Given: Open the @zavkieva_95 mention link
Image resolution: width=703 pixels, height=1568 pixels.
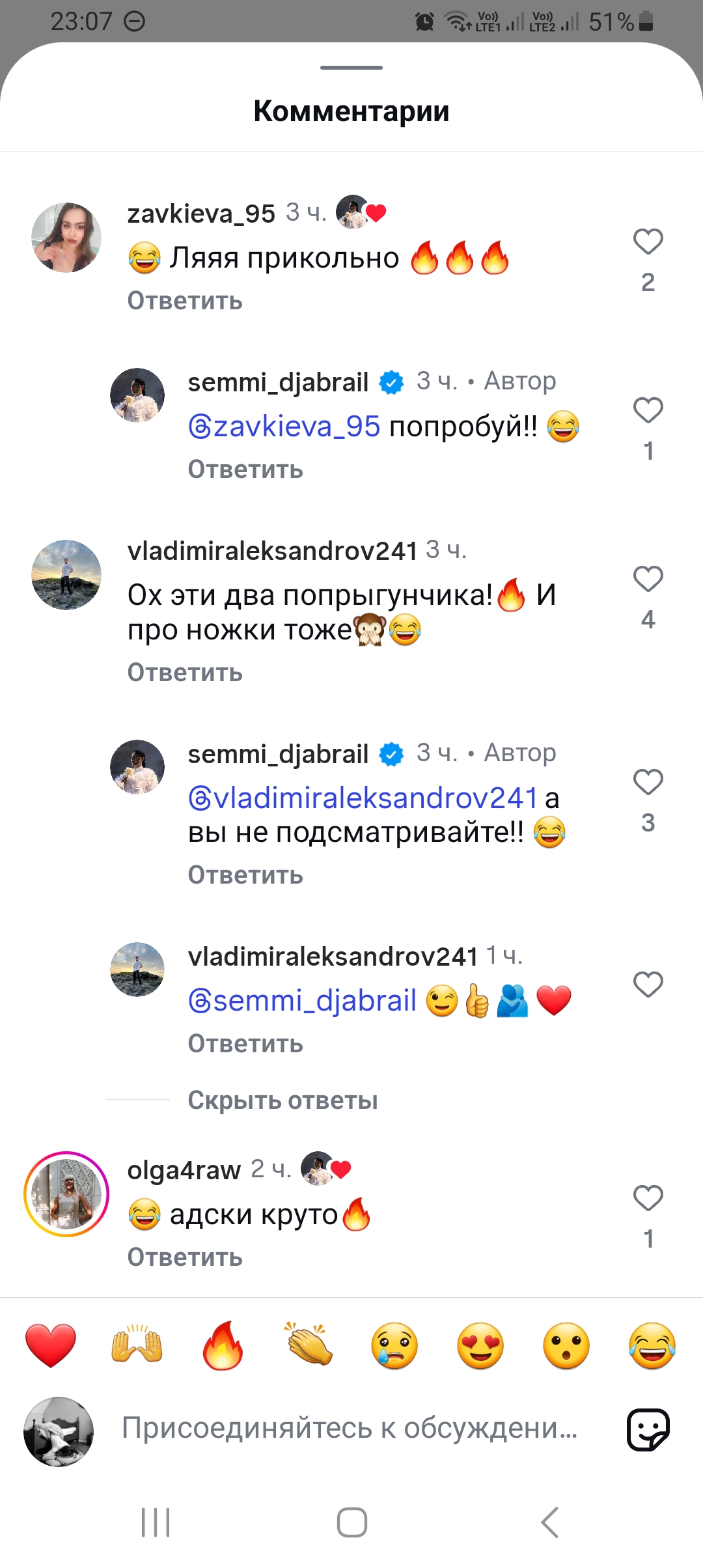Looking at the screenshot, I should pyautogui.click(x=284, y=427).
